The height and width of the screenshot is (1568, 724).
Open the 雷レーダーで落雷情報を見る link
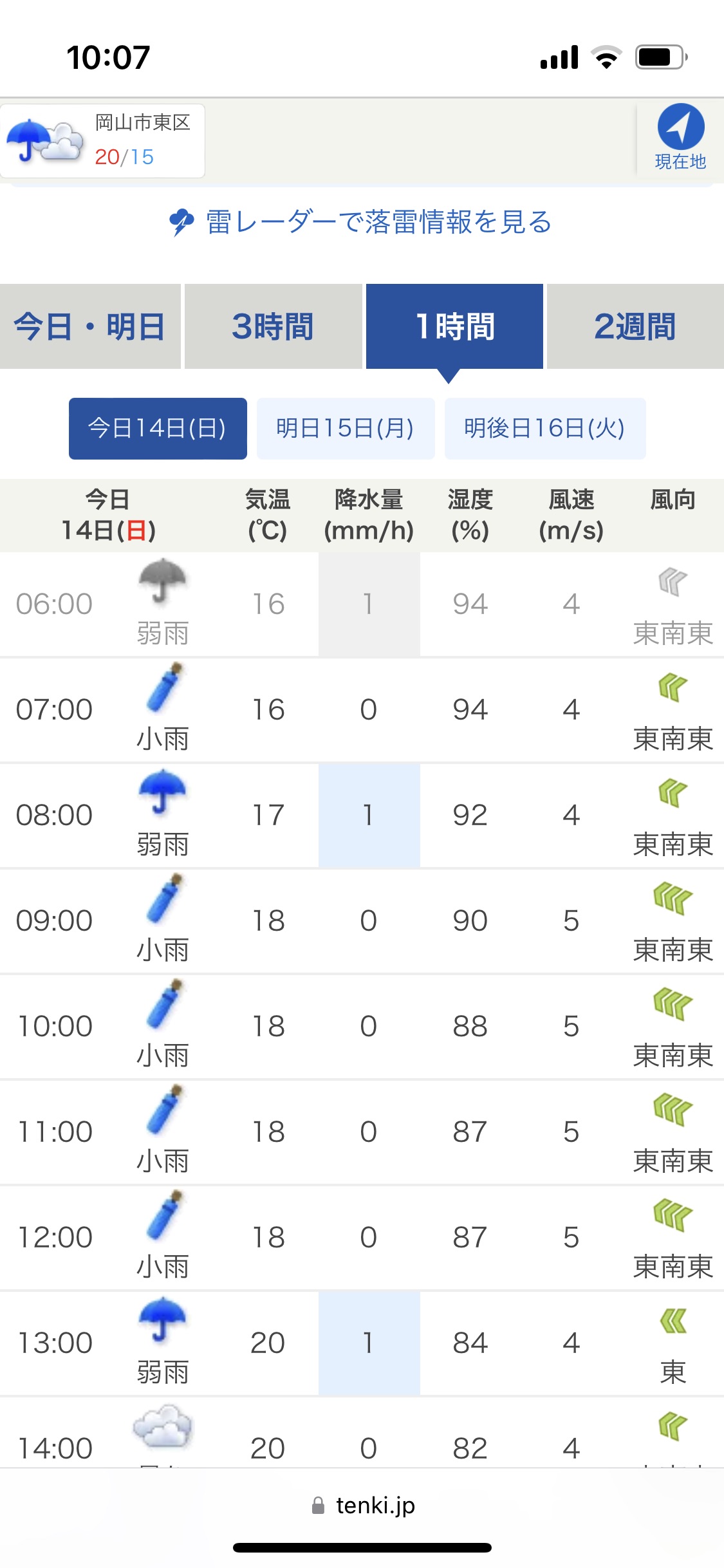[361, 222]
